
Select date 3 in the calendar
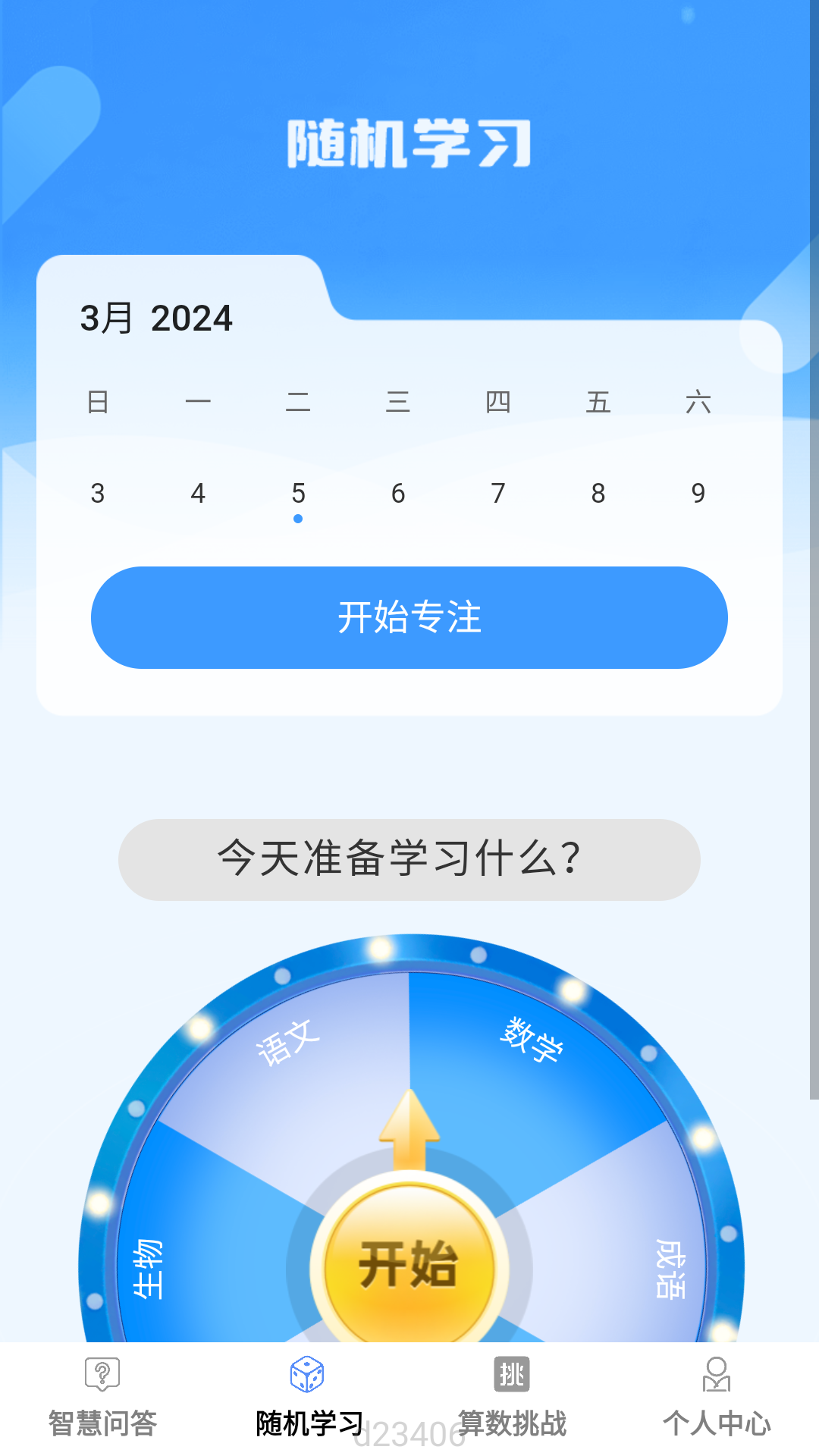point(98,494)
